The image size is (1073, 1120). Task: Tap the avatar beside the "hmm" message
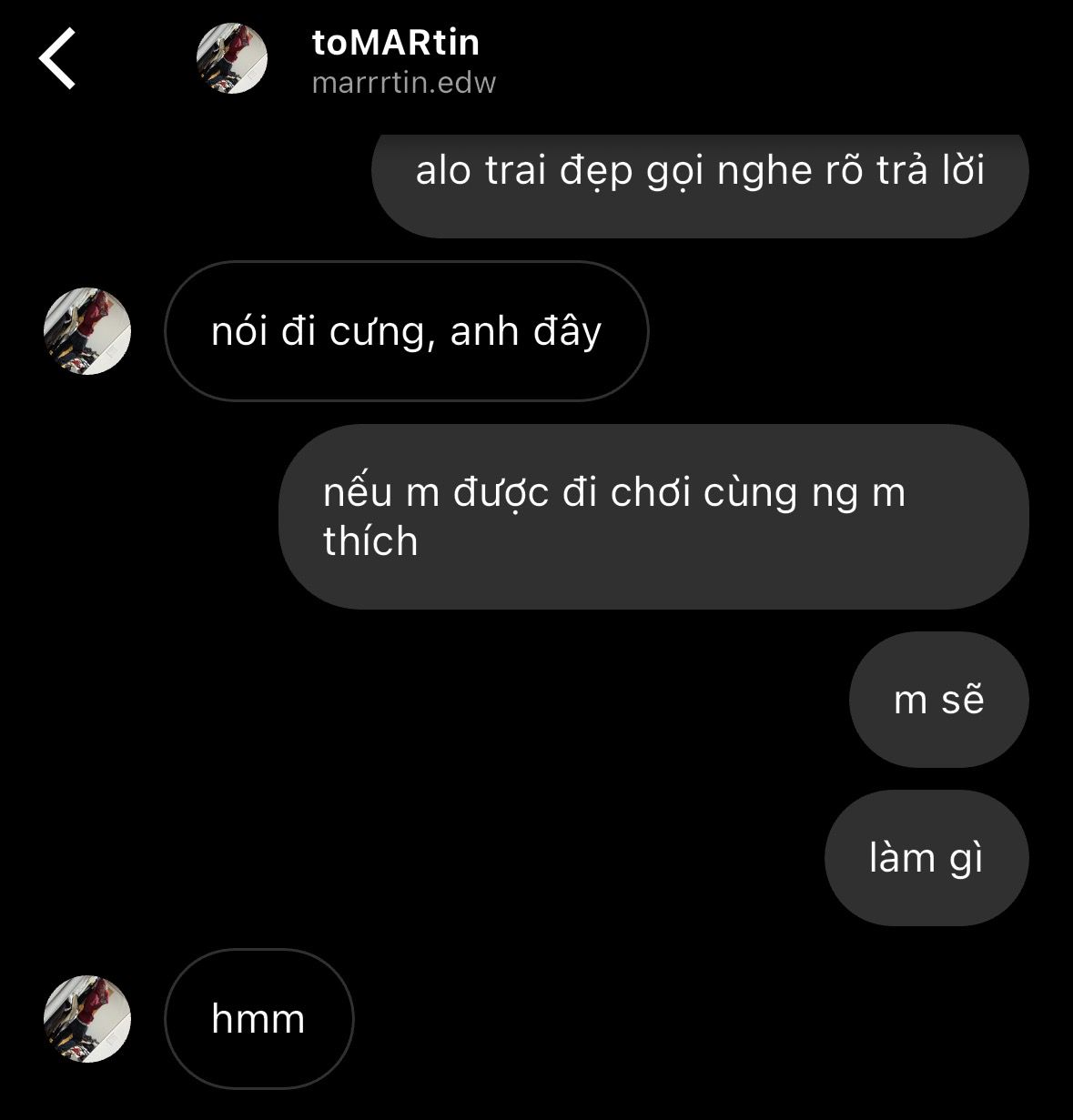click(x=87, y=1019)
